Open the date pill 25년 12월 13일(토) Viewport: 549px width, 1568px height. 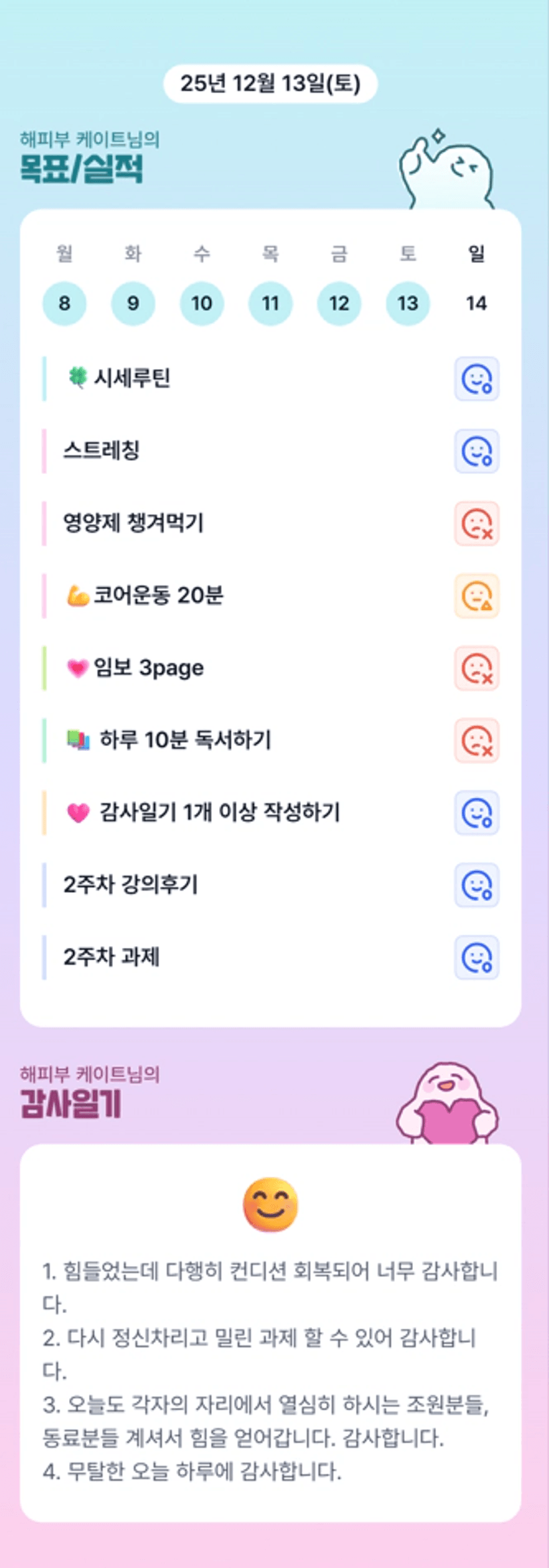click(270, 84)
